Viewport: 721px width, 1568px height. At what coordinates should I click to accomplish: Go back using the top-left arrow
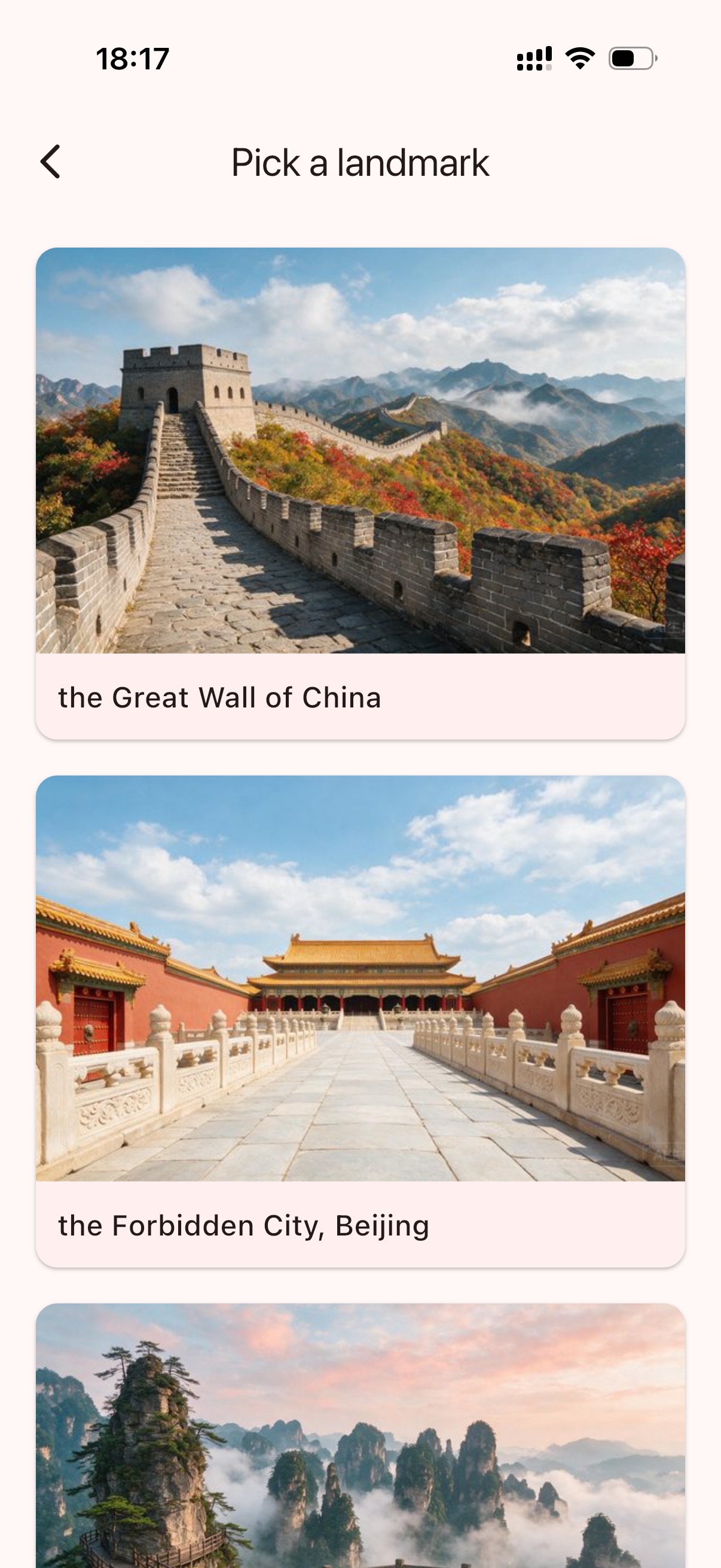(50, 162)
